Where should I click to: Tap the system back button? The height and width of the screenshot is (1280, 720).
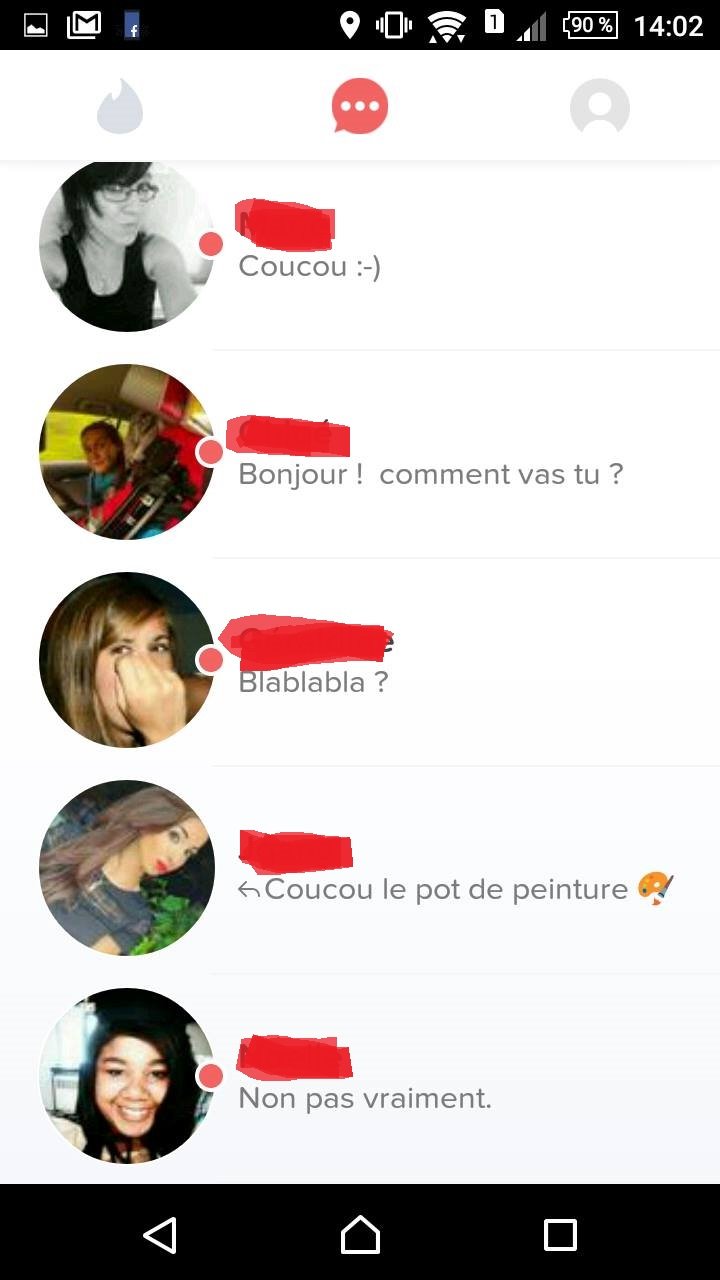[160, 1235]
